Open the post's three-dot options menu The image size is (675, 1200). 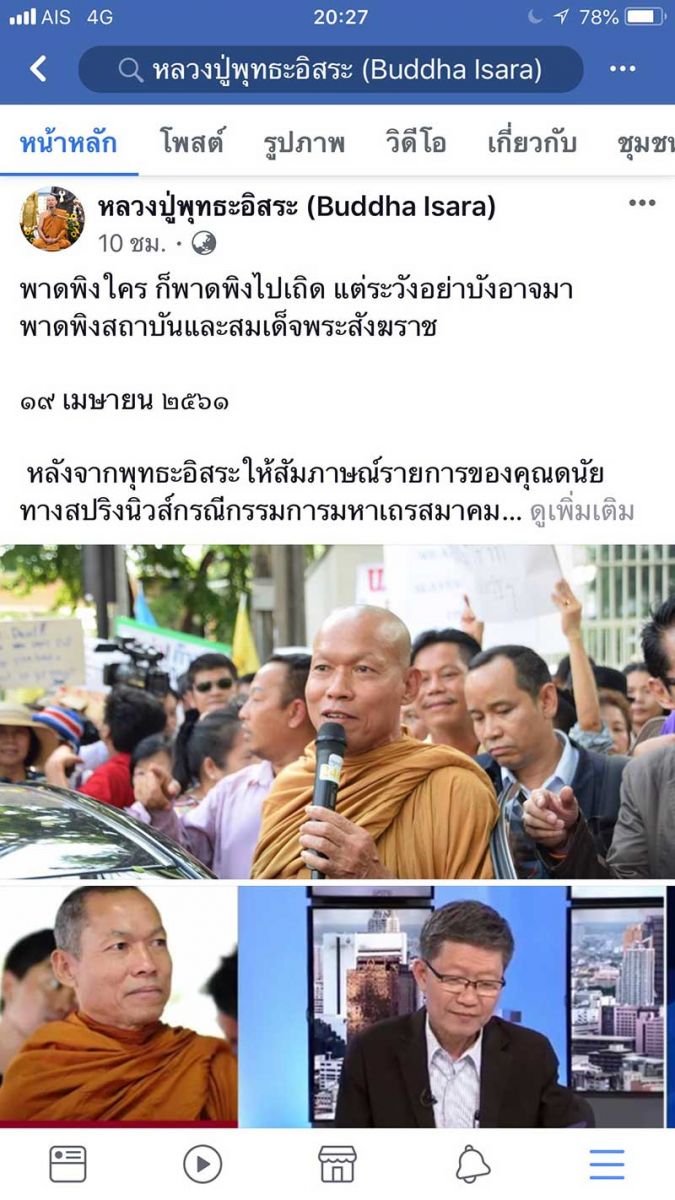[641, 204]
